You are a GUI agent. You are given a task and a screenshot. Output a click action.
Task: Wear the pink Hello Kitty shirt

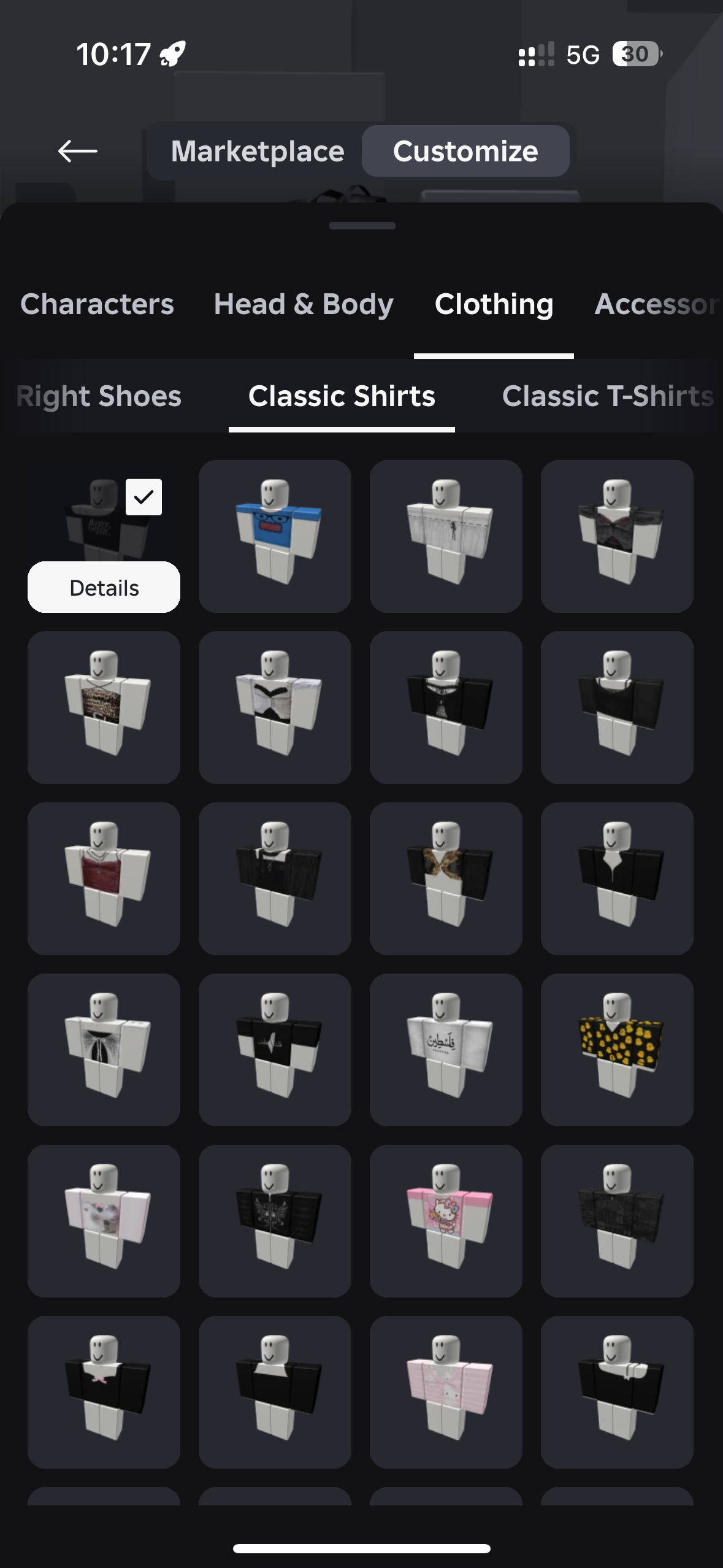click(x=446, y=1221)
